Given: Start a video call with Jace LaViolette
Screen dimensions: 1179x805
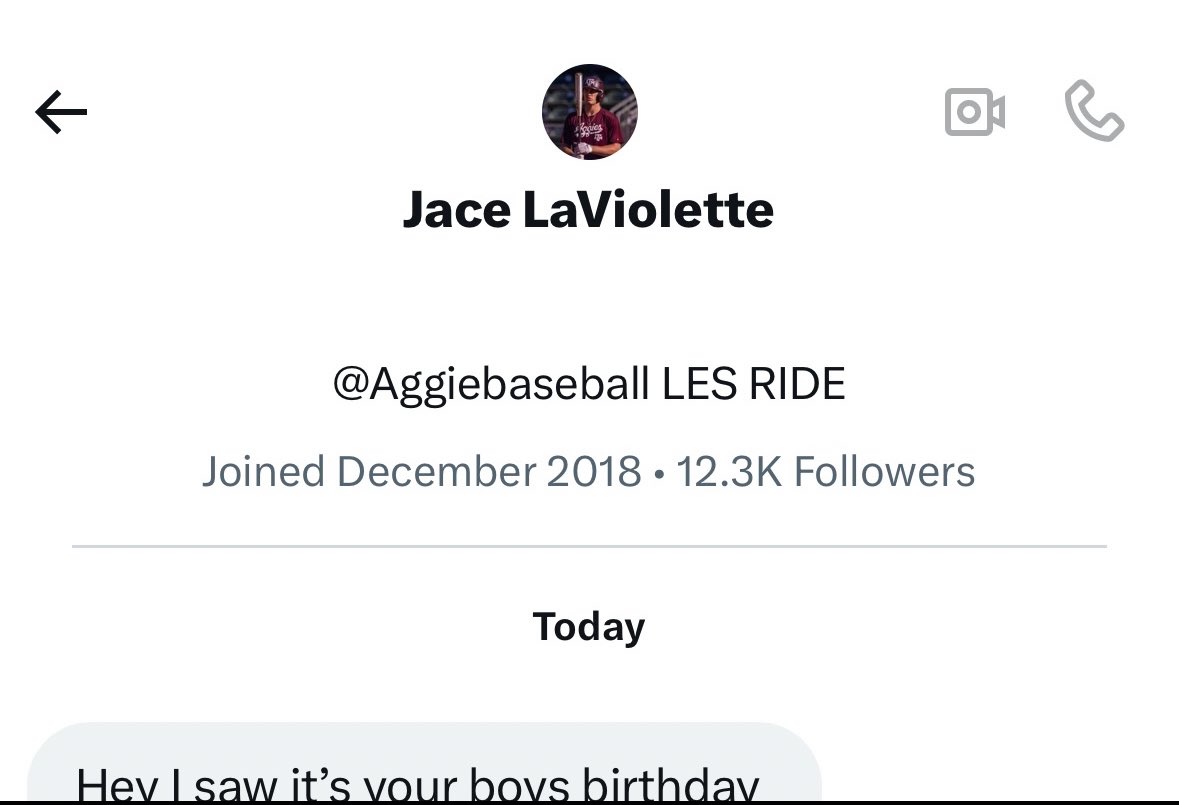Looking at the screenshot, I should tap(974, 112).
